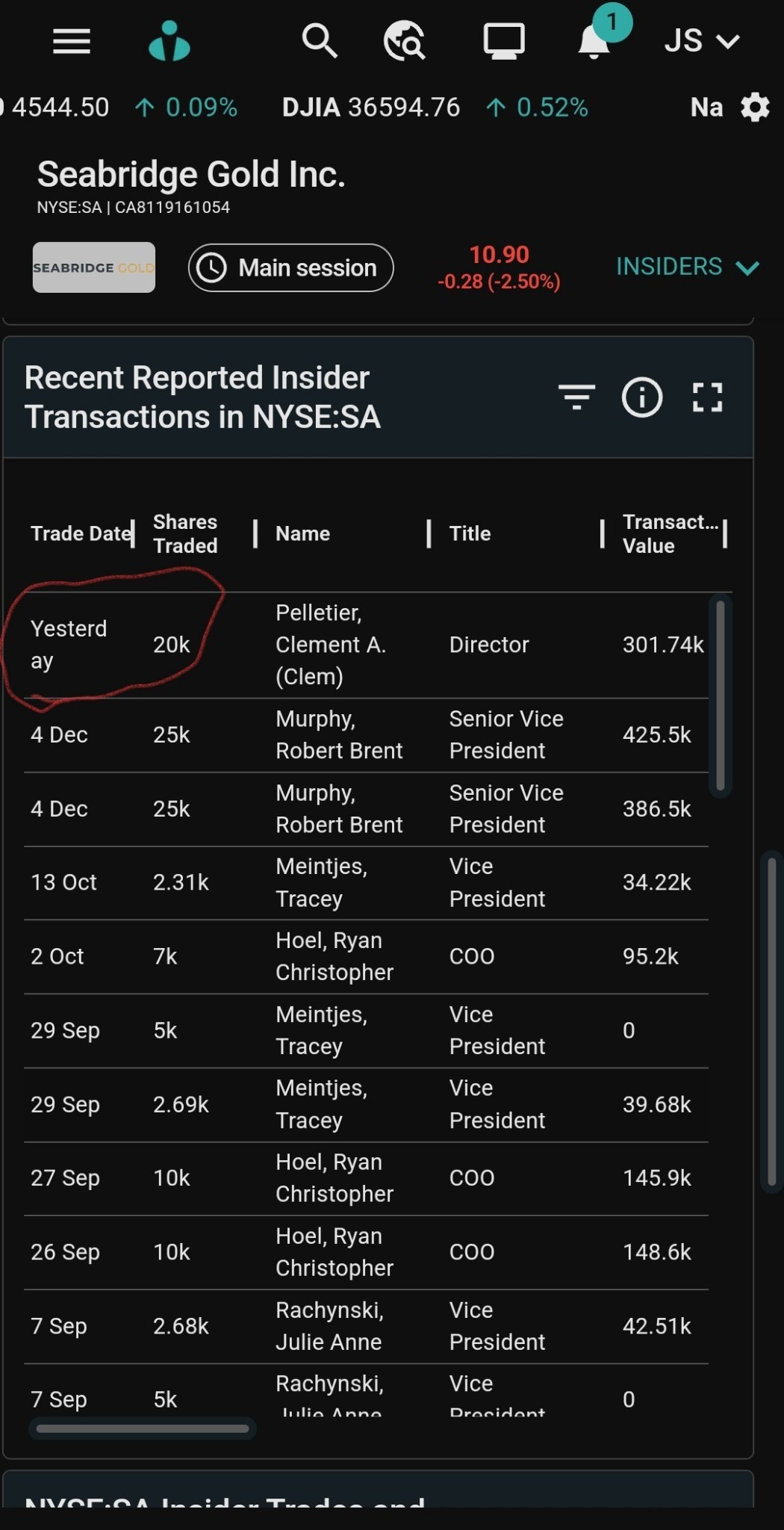Sort table by Name column

[x=302, y=533]
